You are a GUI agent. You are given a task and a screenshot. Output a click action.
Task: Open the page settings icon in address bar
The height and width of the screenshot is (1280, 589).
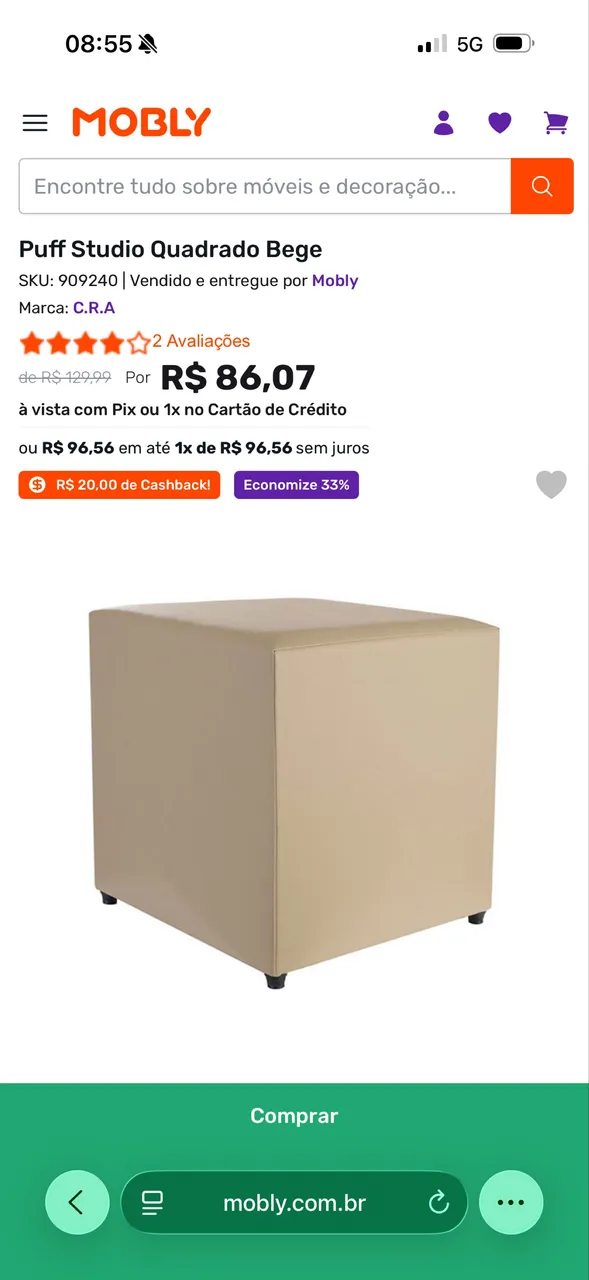(x=152, y=1203)
